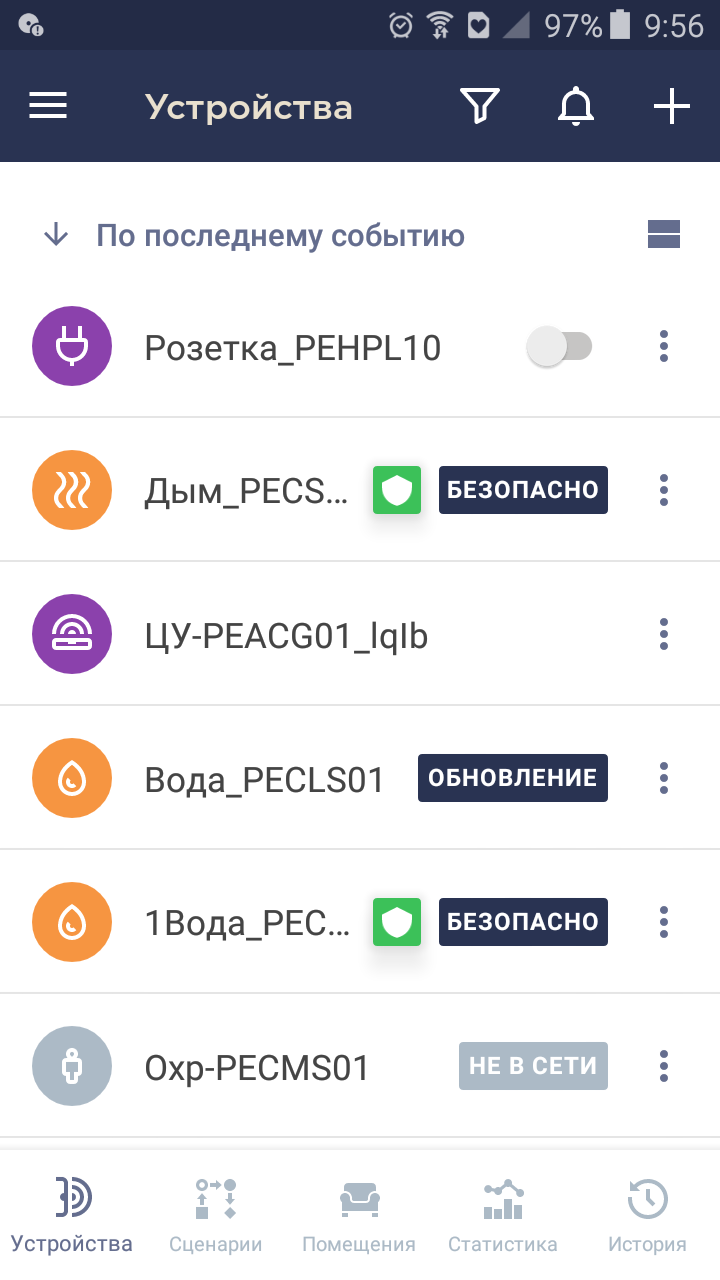Image resolution: width=720 pixels, height=1280 pixels.
Task: Open overflow menu for Розетка_PEHPL10
Action: [x=663, y=347]
